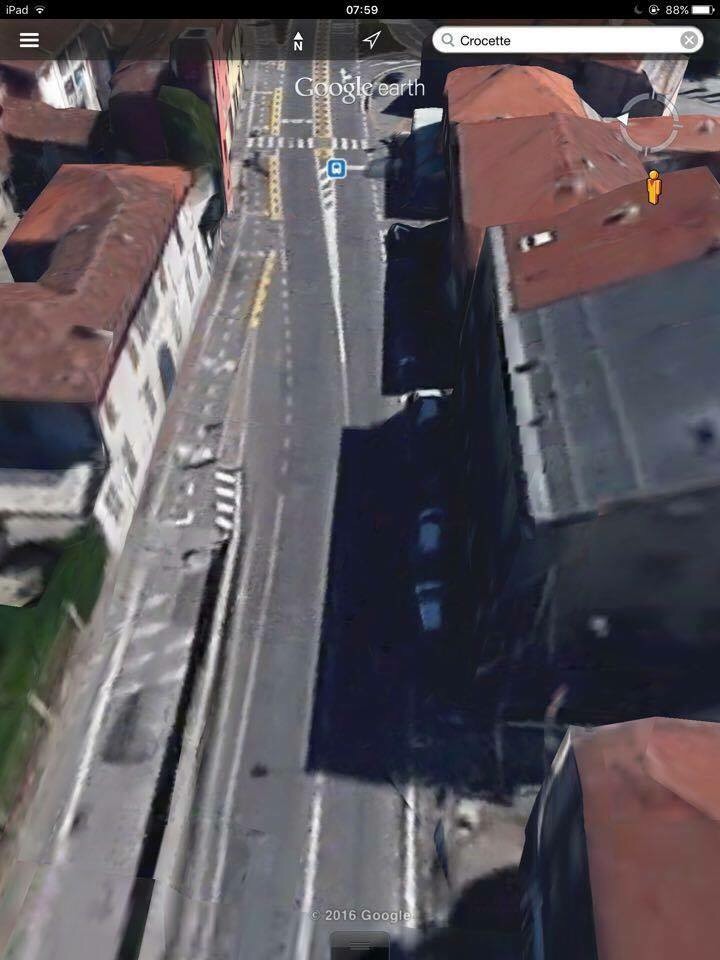Open the hamburger menu
Image resolution: width=720 pixels, height=960 pixels.
pyautogui.click(x=29, y=40)
